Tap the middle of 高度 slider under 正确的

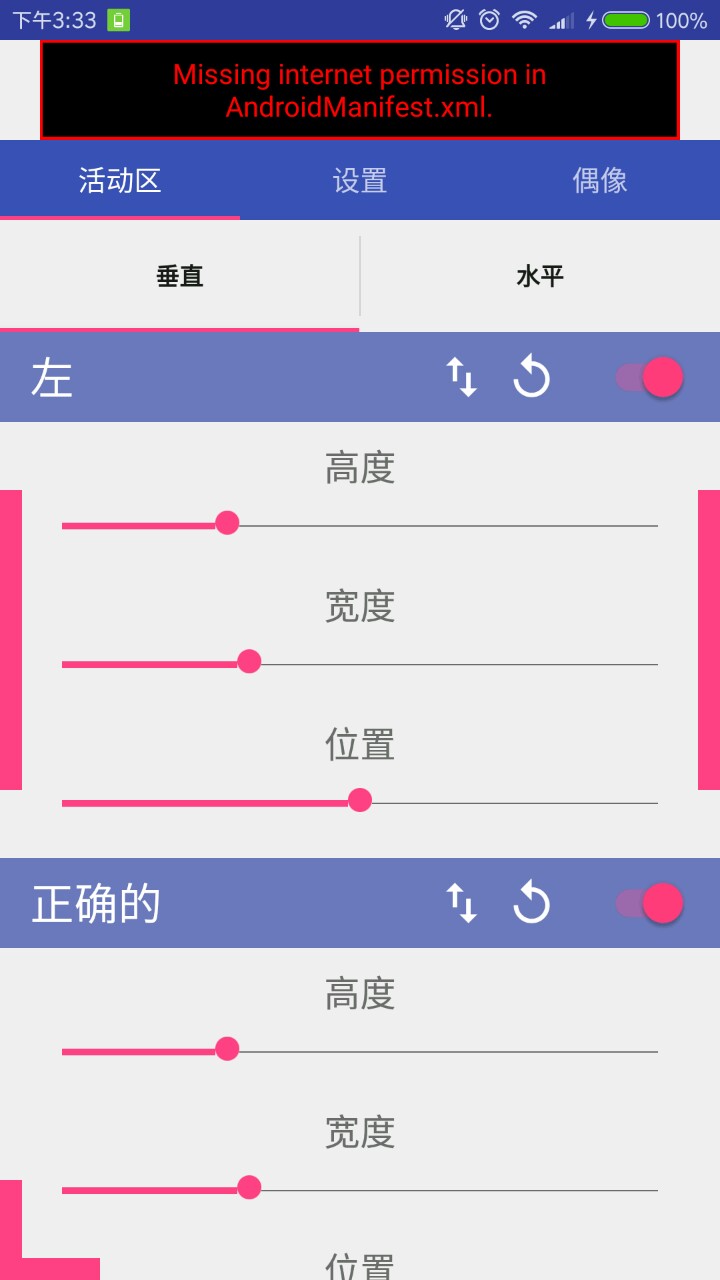point(360,1050)
